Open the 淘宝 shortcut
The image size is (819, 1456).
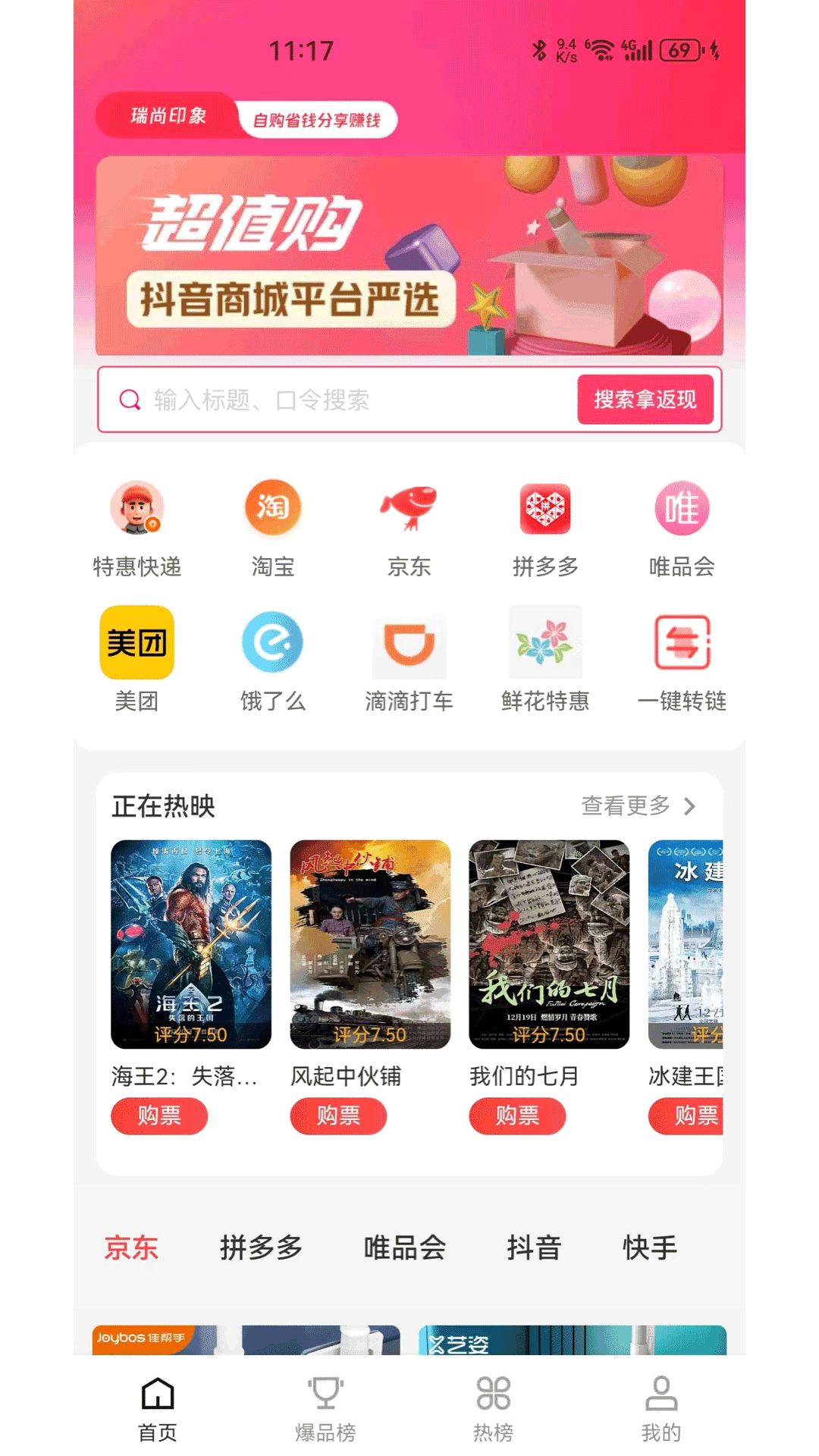click(273, 529)
